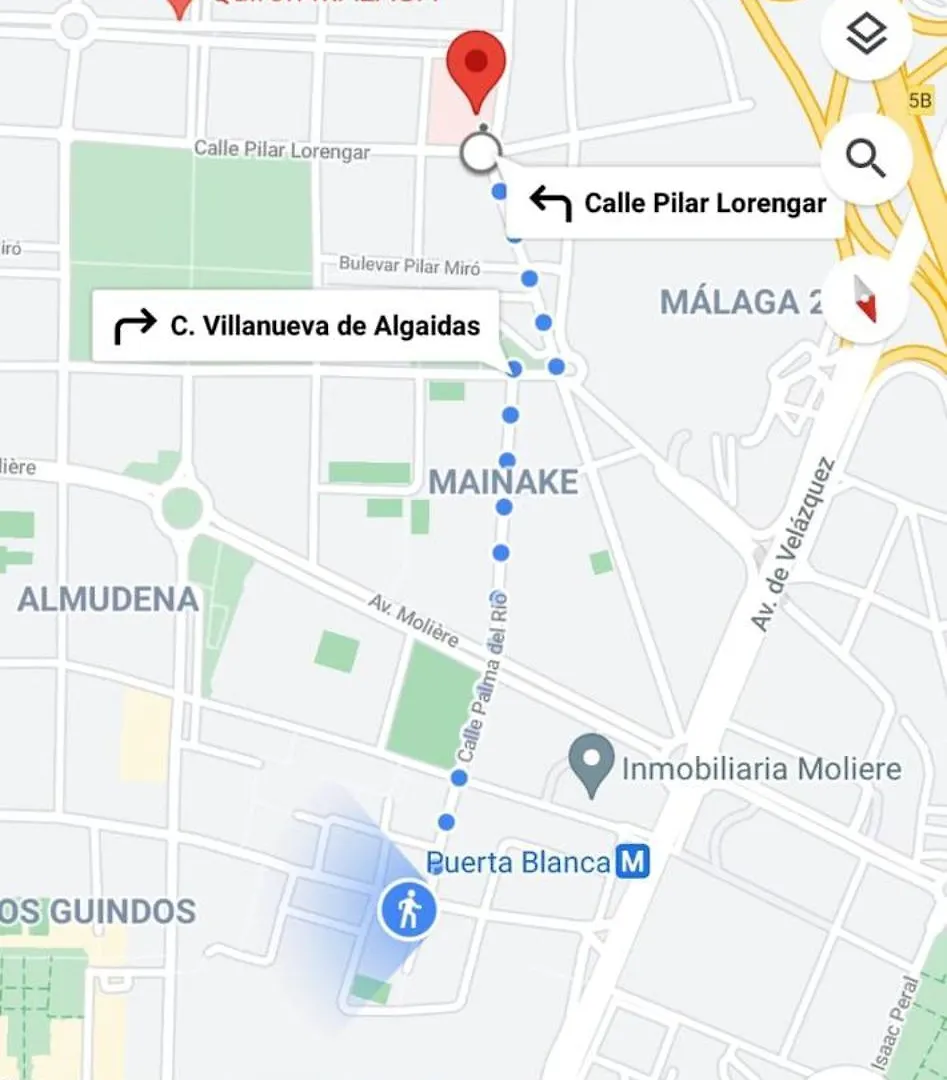The width and height of the screenshot is (947, 1080).
Task: Open Puerta Blanca metro station marker
Action: click(632, 862)
